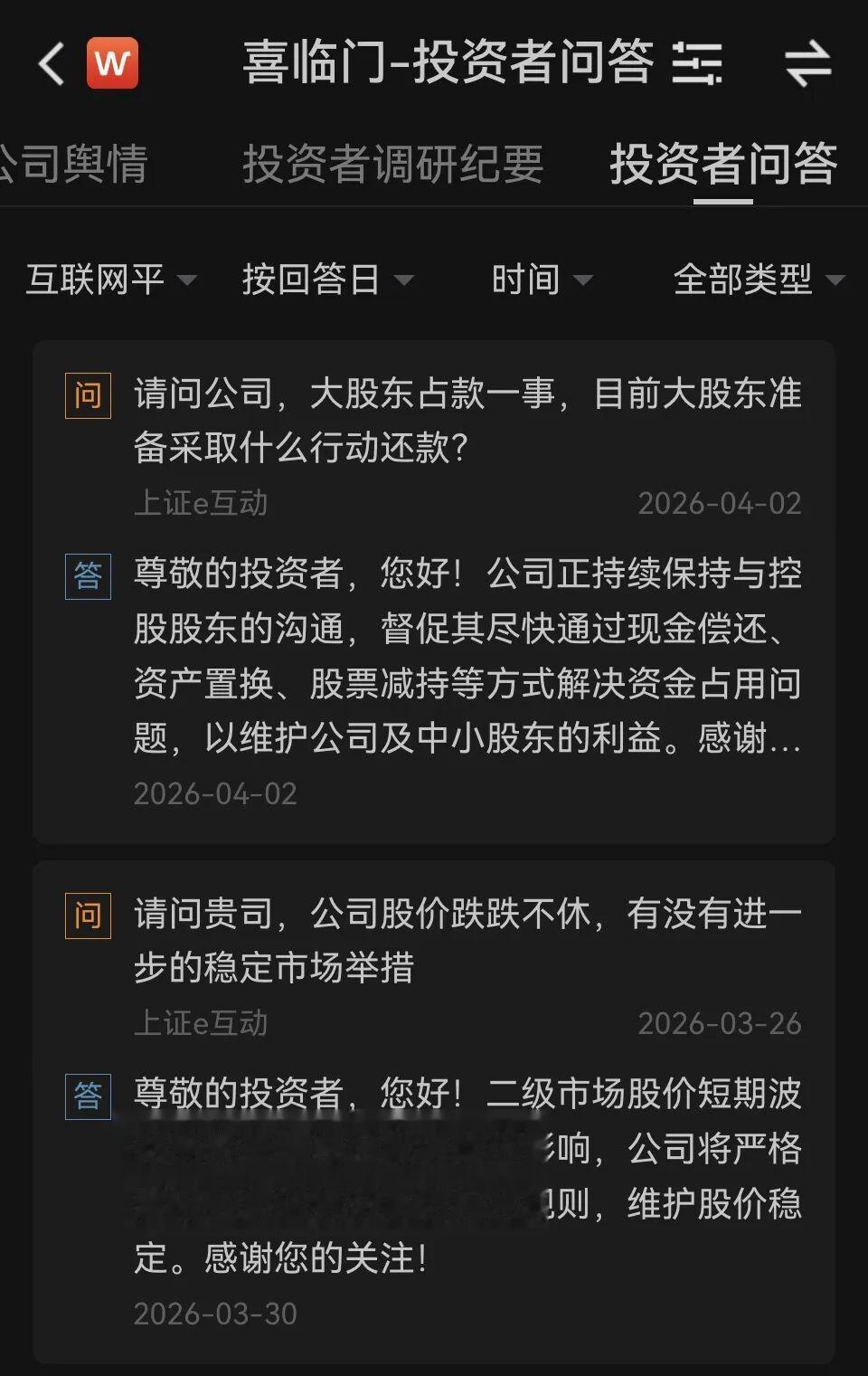This screenshot has height=1376, width=868.
Task: Switch to the 投资者调研纪要 tab
Action: (x=392, y=165)
